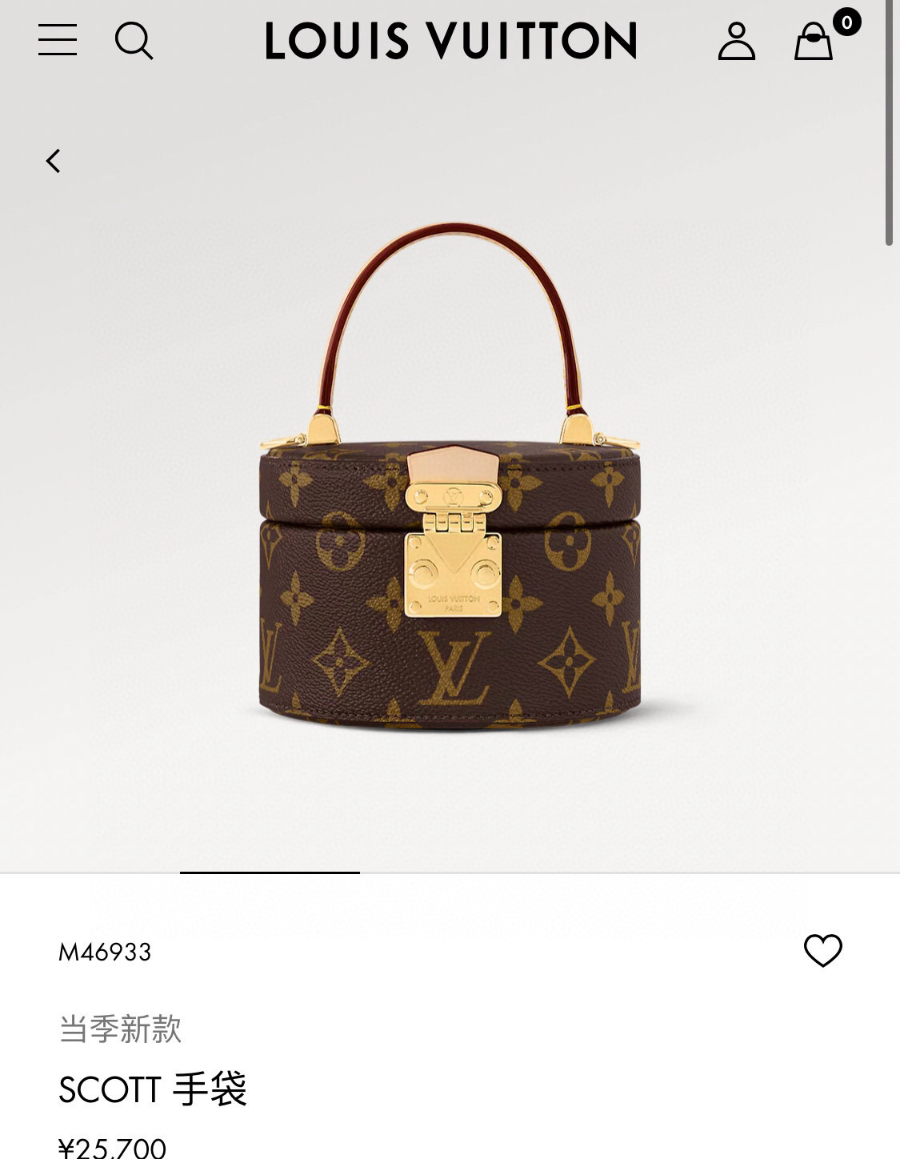
Task: Open the hamburger navigation menu
Action: point(58,40)
